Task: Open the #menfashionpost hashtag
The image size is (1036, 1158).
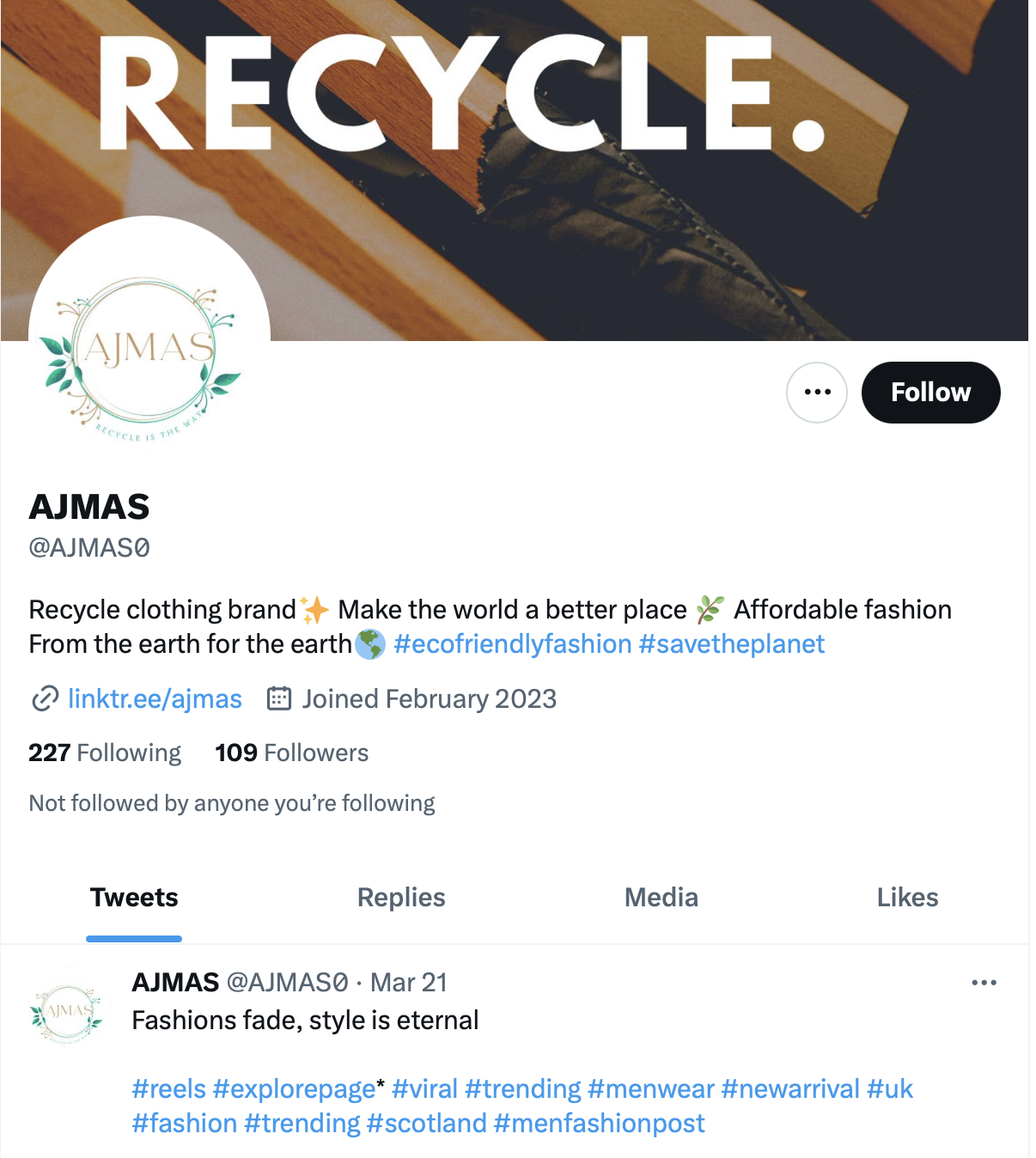Action: 600,1124
